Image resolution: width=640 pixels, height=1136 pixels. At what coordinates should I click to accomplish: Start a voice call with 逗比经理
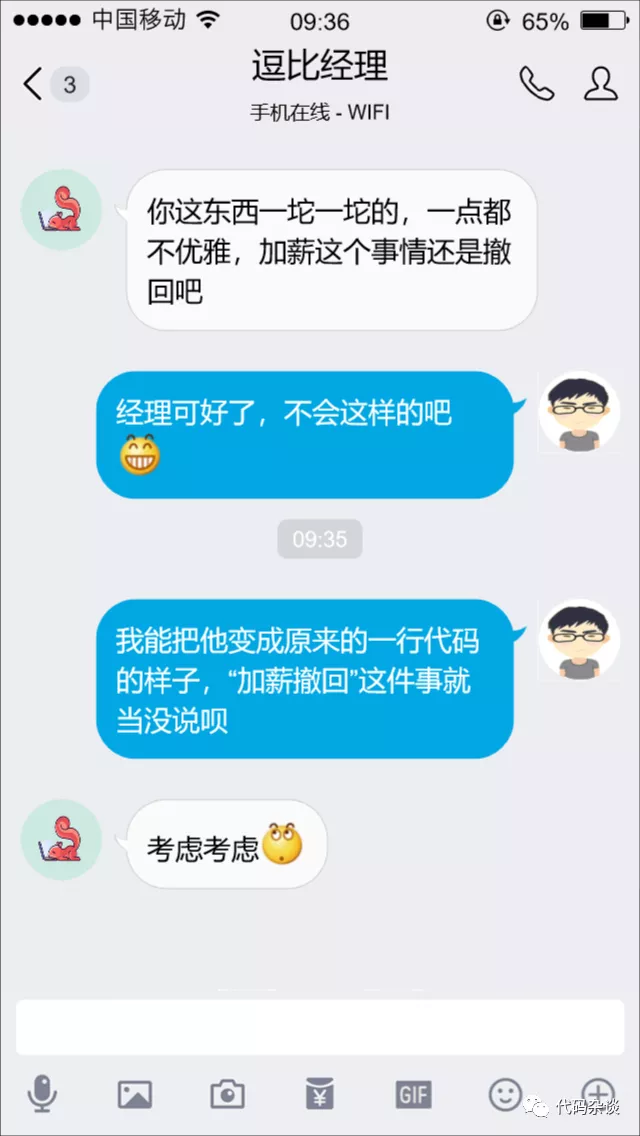point(536,84)
